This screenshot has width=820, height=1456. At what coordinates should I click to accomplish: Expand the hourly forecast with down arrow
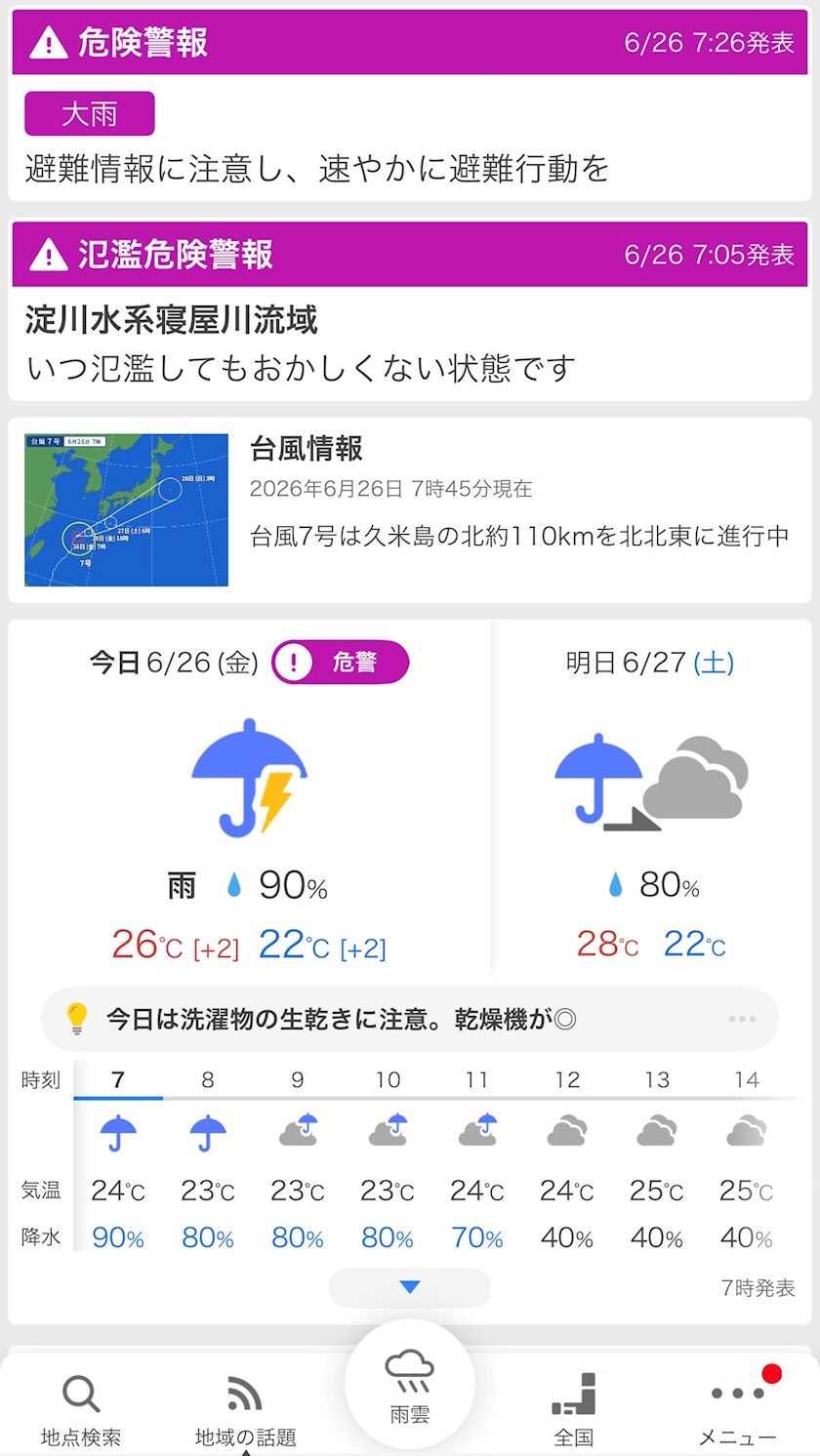tap(410, 1287)
